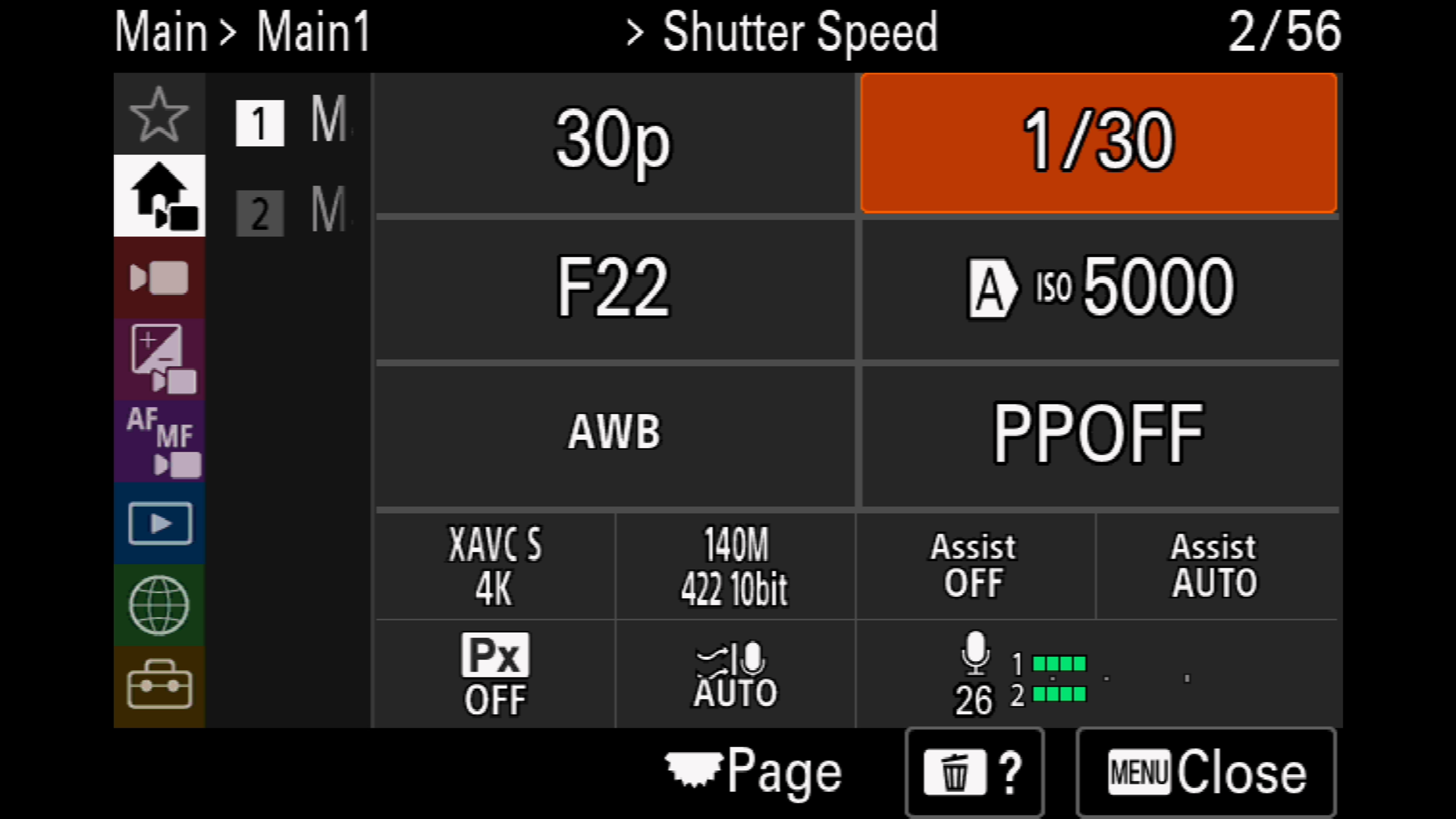Open 140M 422 10bit record setting
This screenshot has width=1456, height=819.
point(735,566)
